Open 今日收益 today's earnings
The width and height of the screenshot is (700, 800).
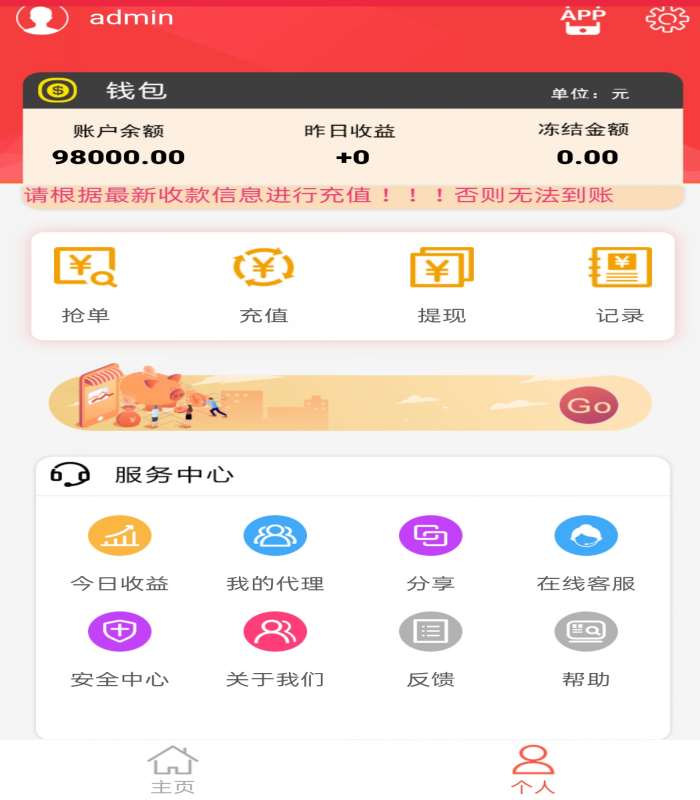(119, 552)
